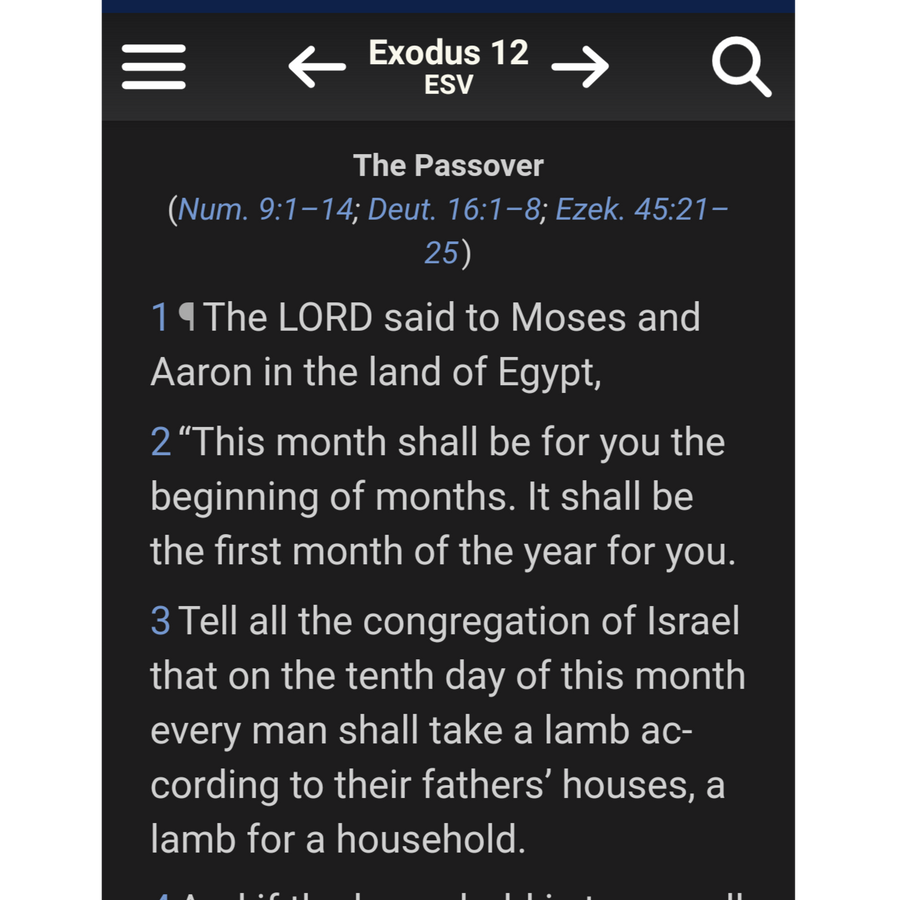Open the Num. 9:1–14 cross reference
Screen dimensions: 900x900
(265, 209)
